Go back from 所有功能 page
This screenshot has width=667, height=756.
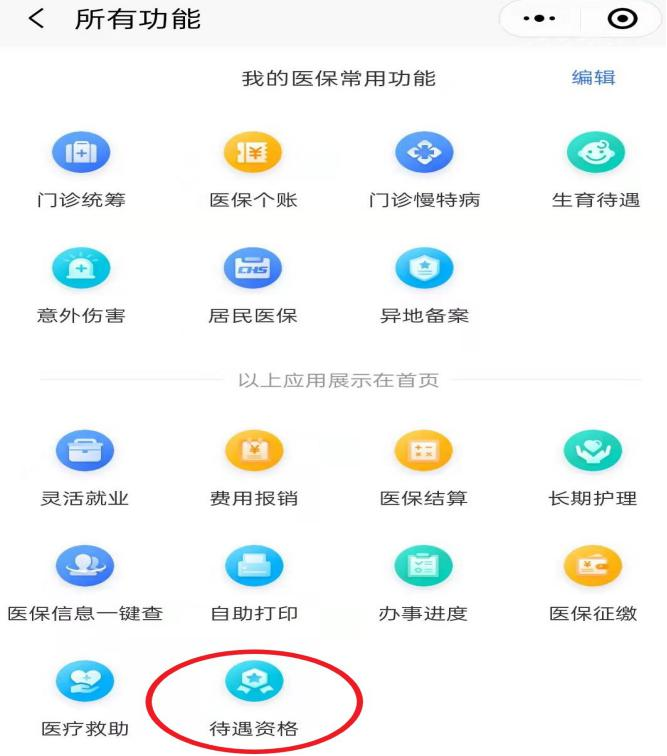(36, 19)
